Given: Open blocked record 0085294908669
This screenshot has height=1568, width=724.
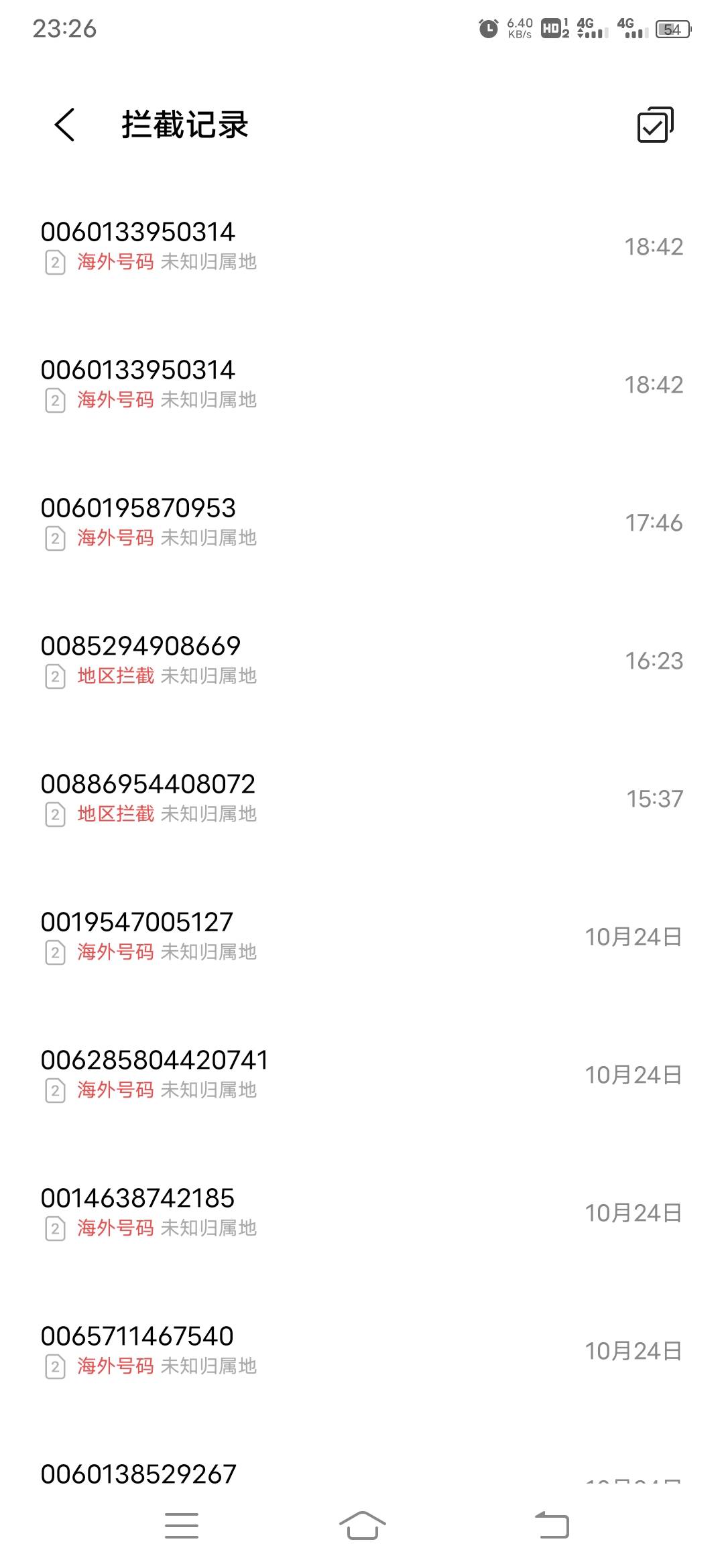Looking at the screenshot, I should click(x=362, y=661).
